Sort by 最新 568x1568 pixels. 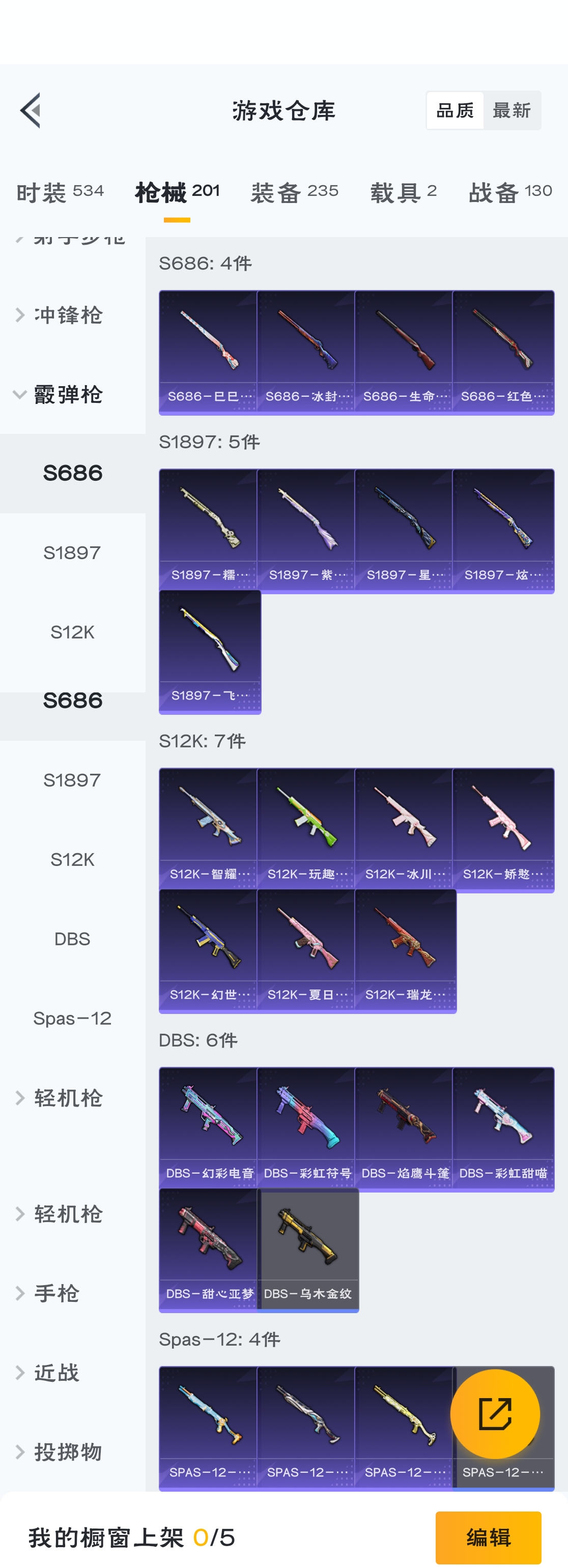(512, 110)
